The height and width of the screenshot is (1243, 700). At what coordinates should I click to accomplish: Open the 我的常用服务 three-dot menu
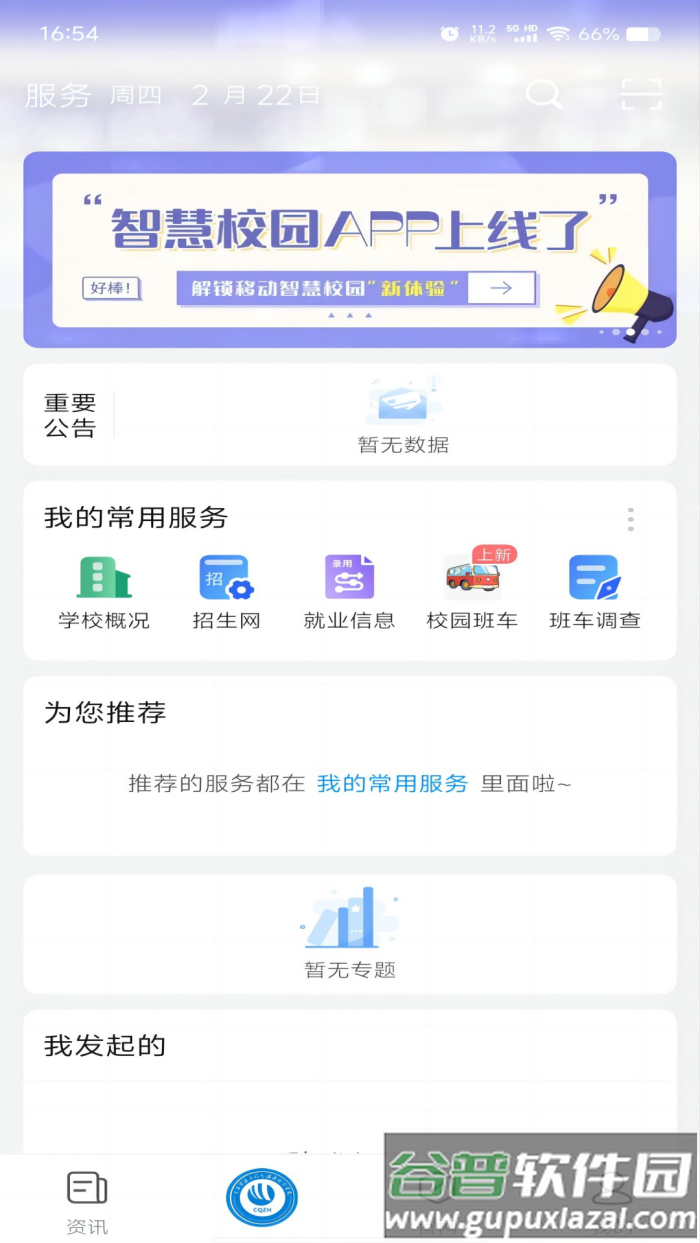point(630,519)
